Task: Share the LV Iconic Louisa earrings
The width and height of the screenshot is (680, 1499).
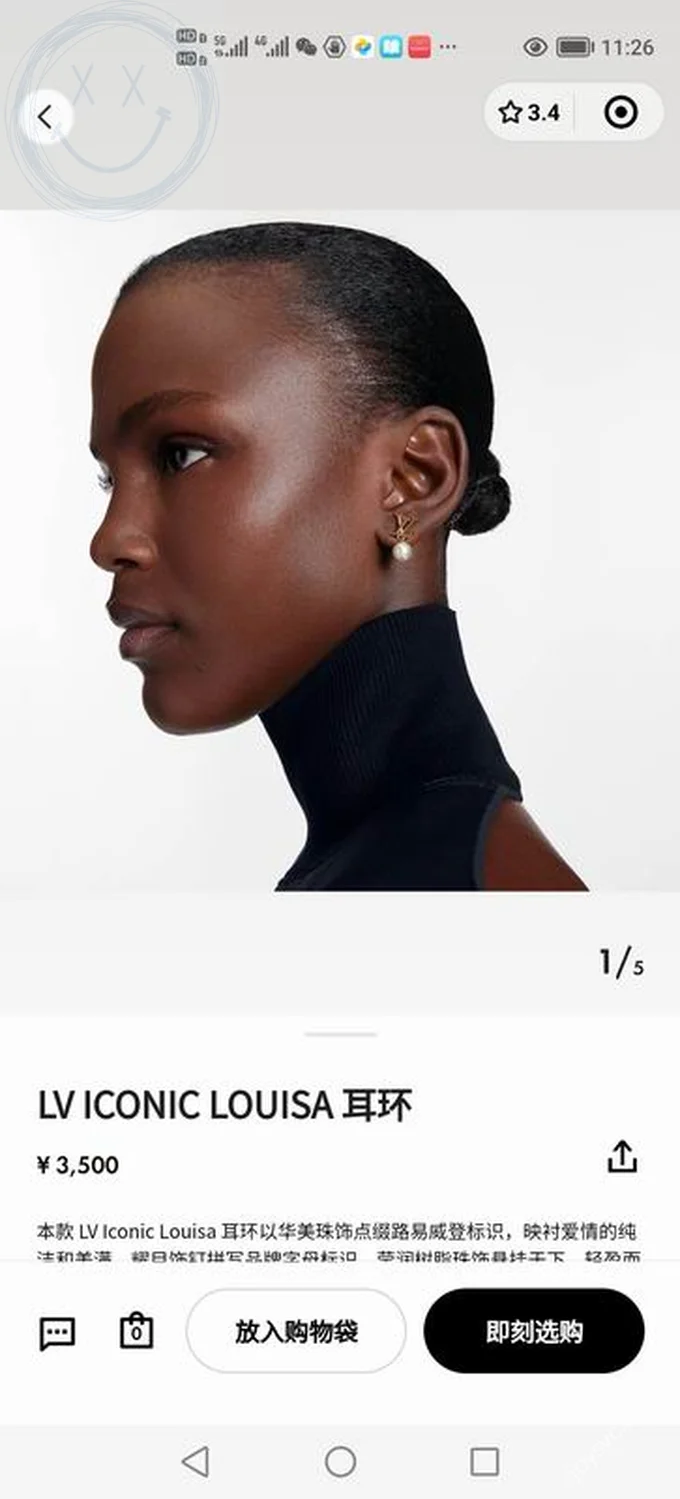Action: [x=622, y=1157]
